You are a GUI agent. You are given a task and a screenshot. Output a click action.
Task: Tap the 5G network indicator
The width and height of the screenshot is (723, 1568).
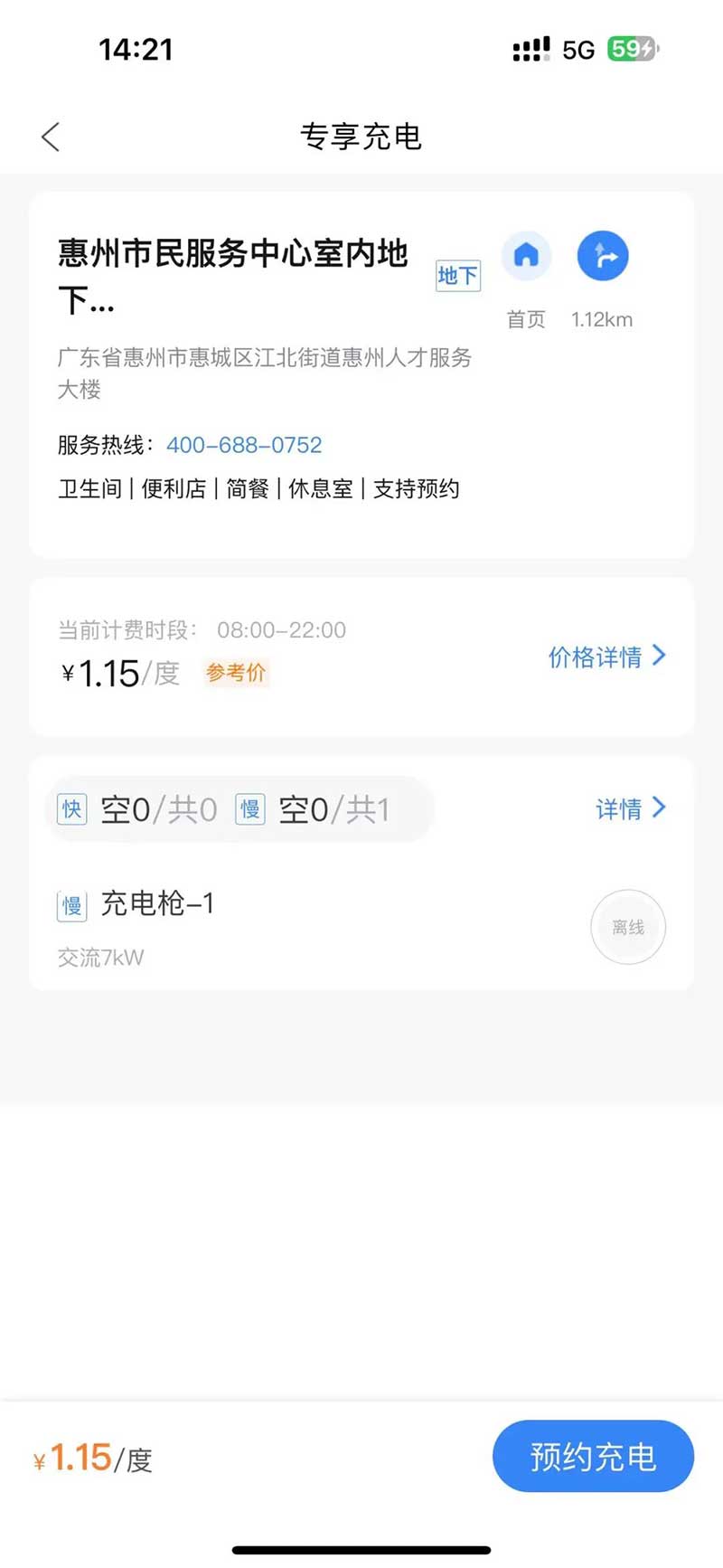pyautogui.click(x=577, y=50)
